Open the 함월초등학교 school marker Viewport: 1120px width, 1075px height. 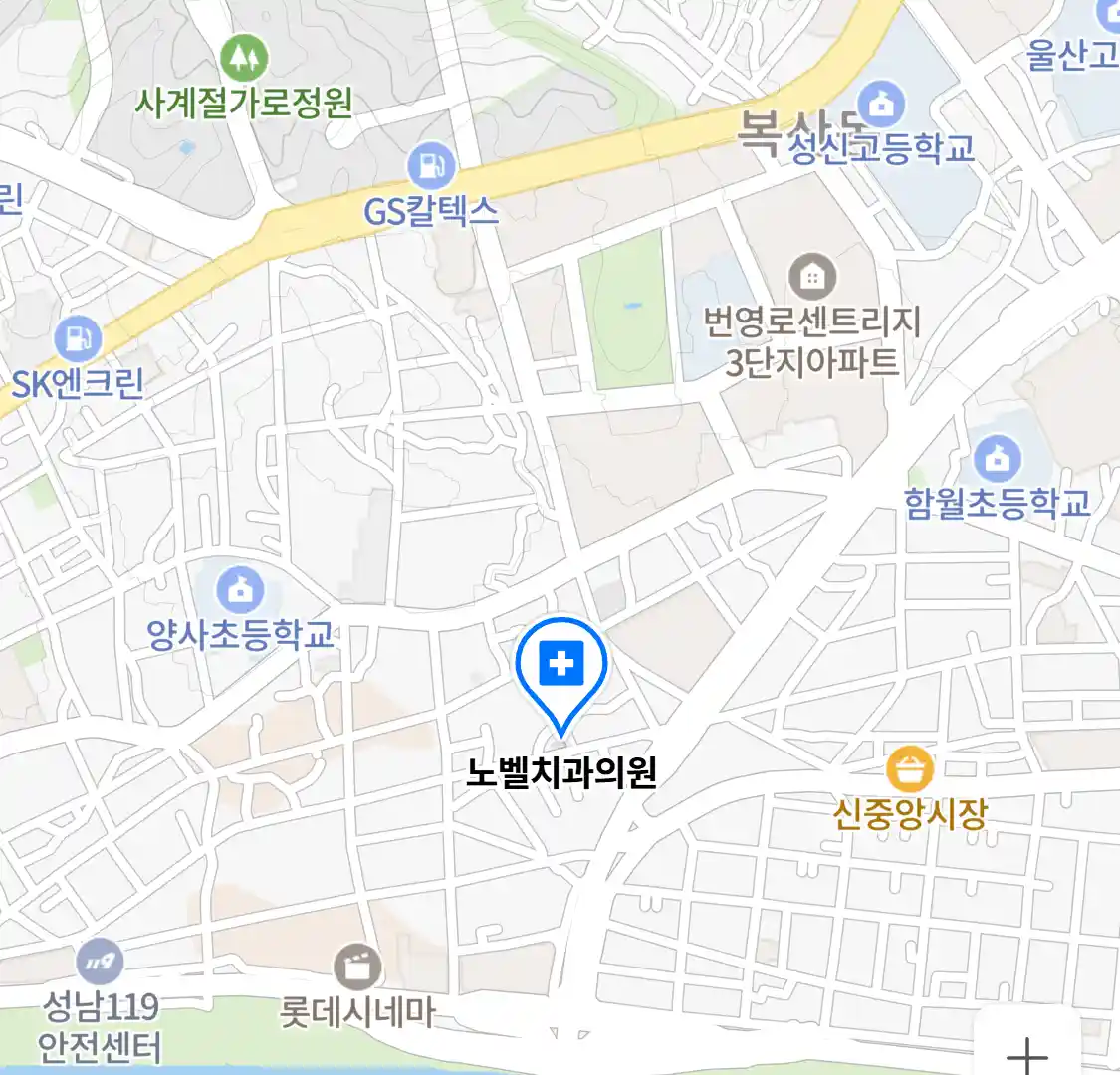coord(997,459)
